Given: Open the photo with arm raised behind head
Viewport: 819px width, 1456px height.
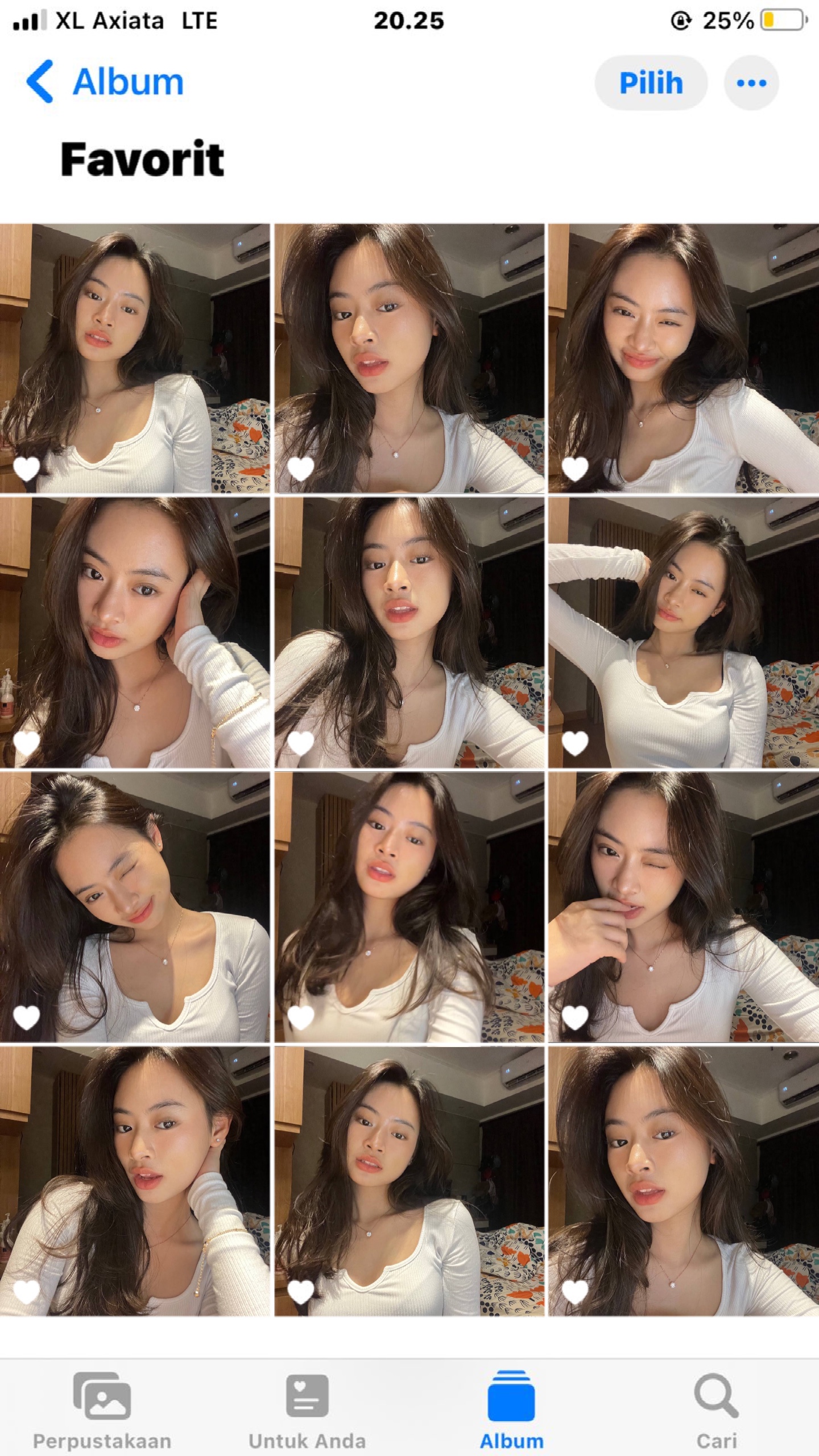Looking at the screenshot, I should [684, 632].
